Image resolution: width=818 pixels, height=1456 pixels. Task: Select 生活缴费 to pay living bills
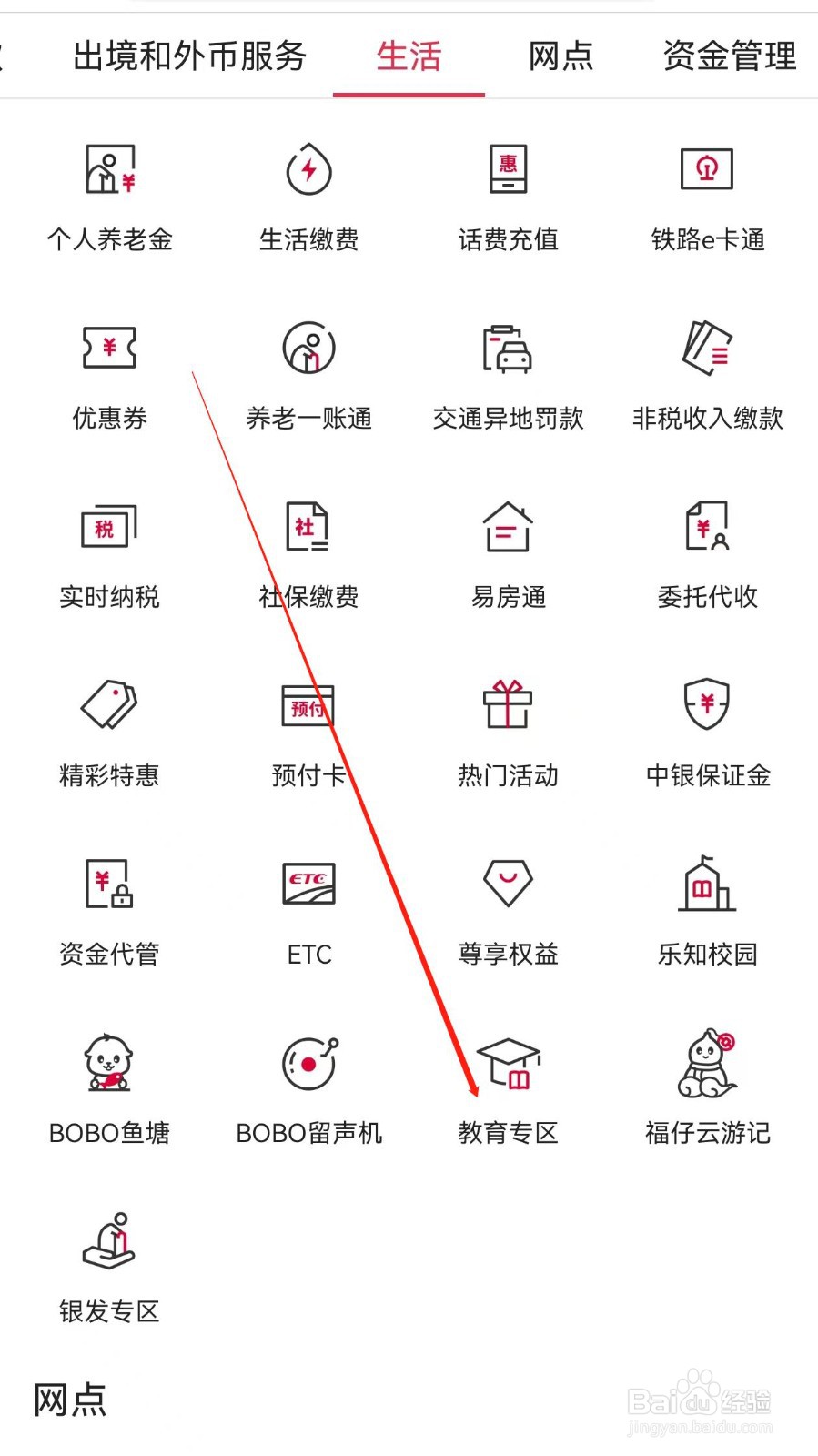(x=308, y=196)
